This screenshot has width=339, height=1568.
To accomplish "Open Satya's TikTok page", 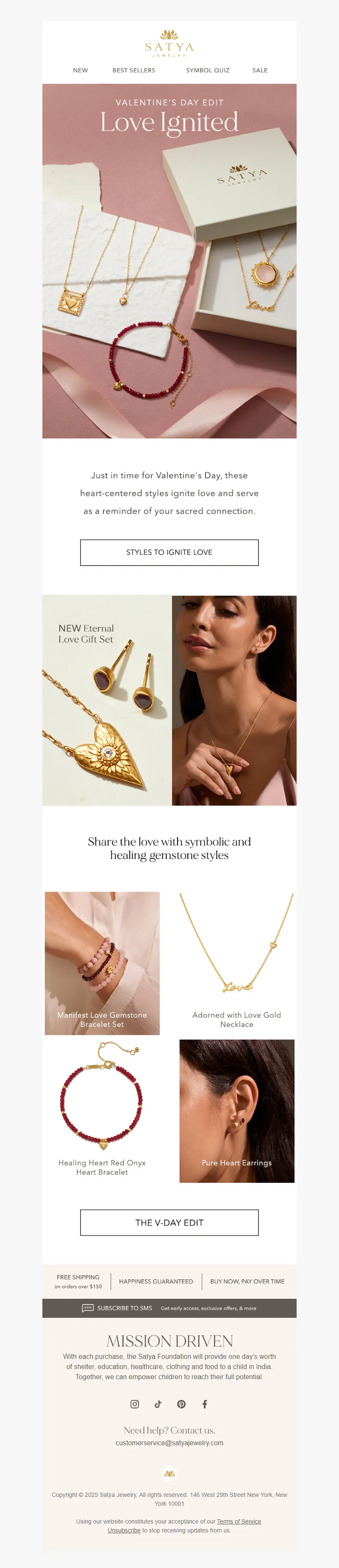I will [158, 1404].
